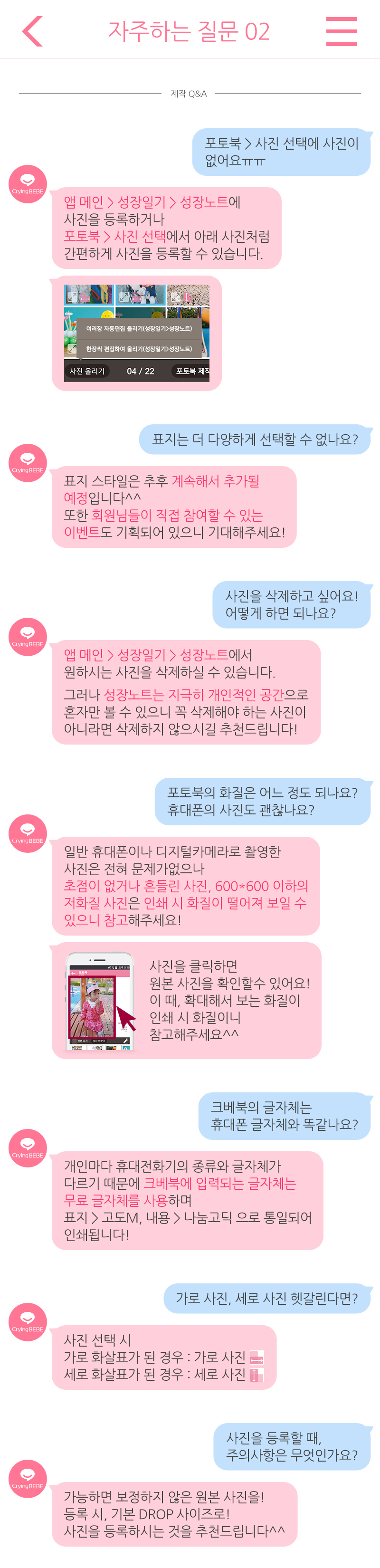Image resolution: width=380 pixels, height=1568 pixels.
Task: Go back from the 자주하는 질문 02 page
Action: click(32, 31)
